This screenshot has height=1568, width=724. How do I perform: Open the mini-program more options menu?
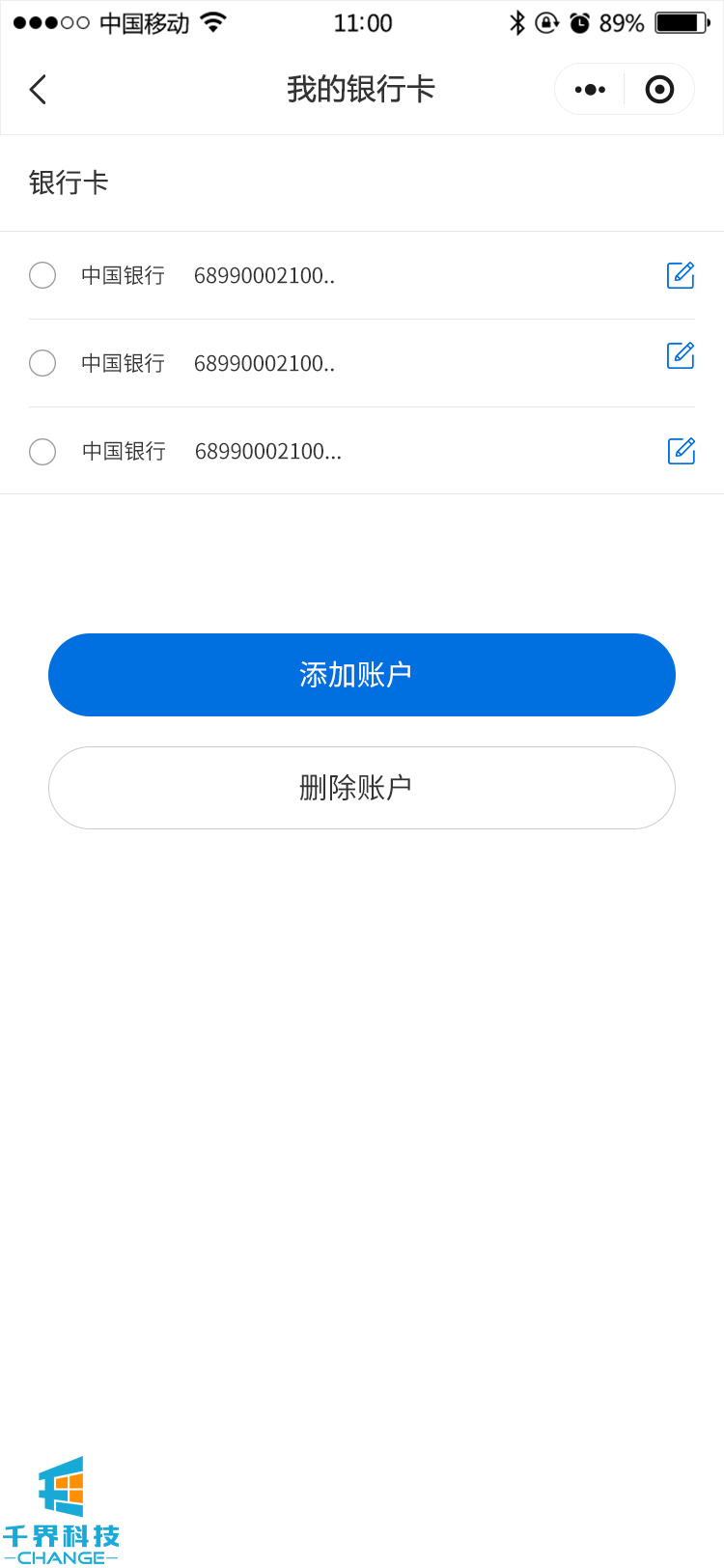click(x=590, y=90)
